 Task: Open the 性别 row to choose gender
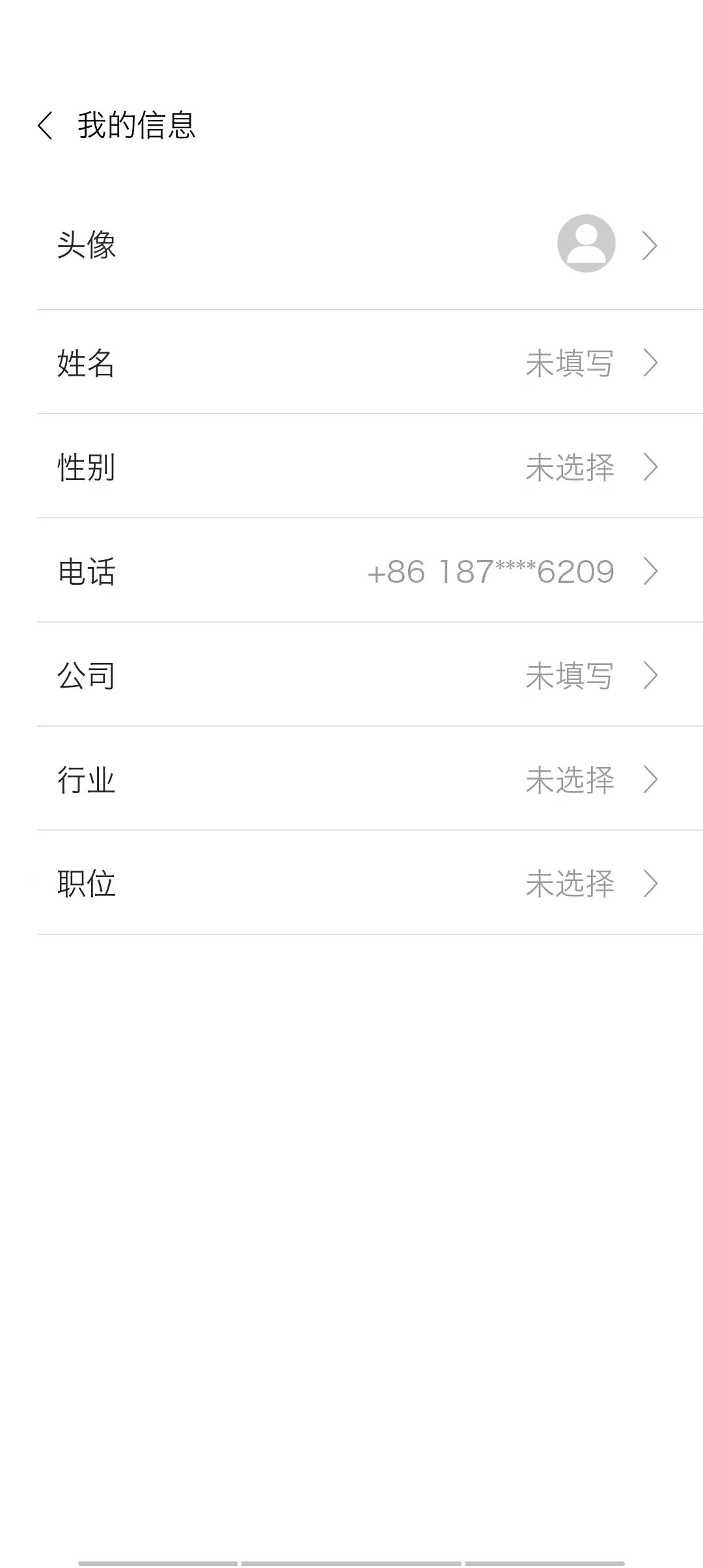(x=260, y=468)
